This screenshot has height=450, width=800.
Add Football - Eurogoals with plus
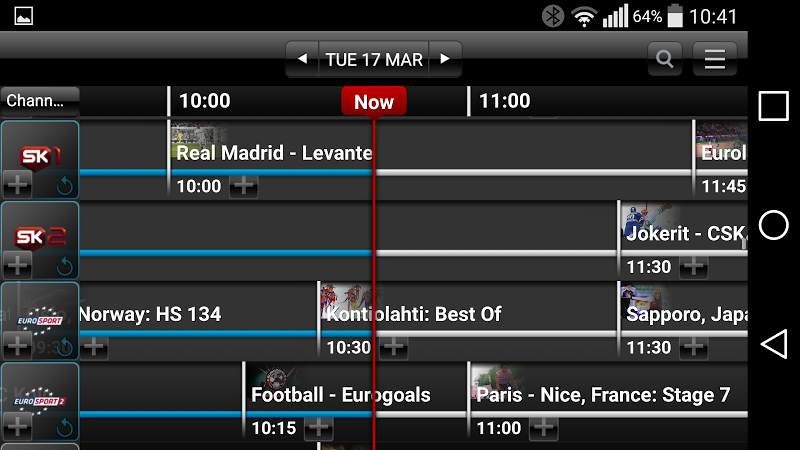pos(318,428)
